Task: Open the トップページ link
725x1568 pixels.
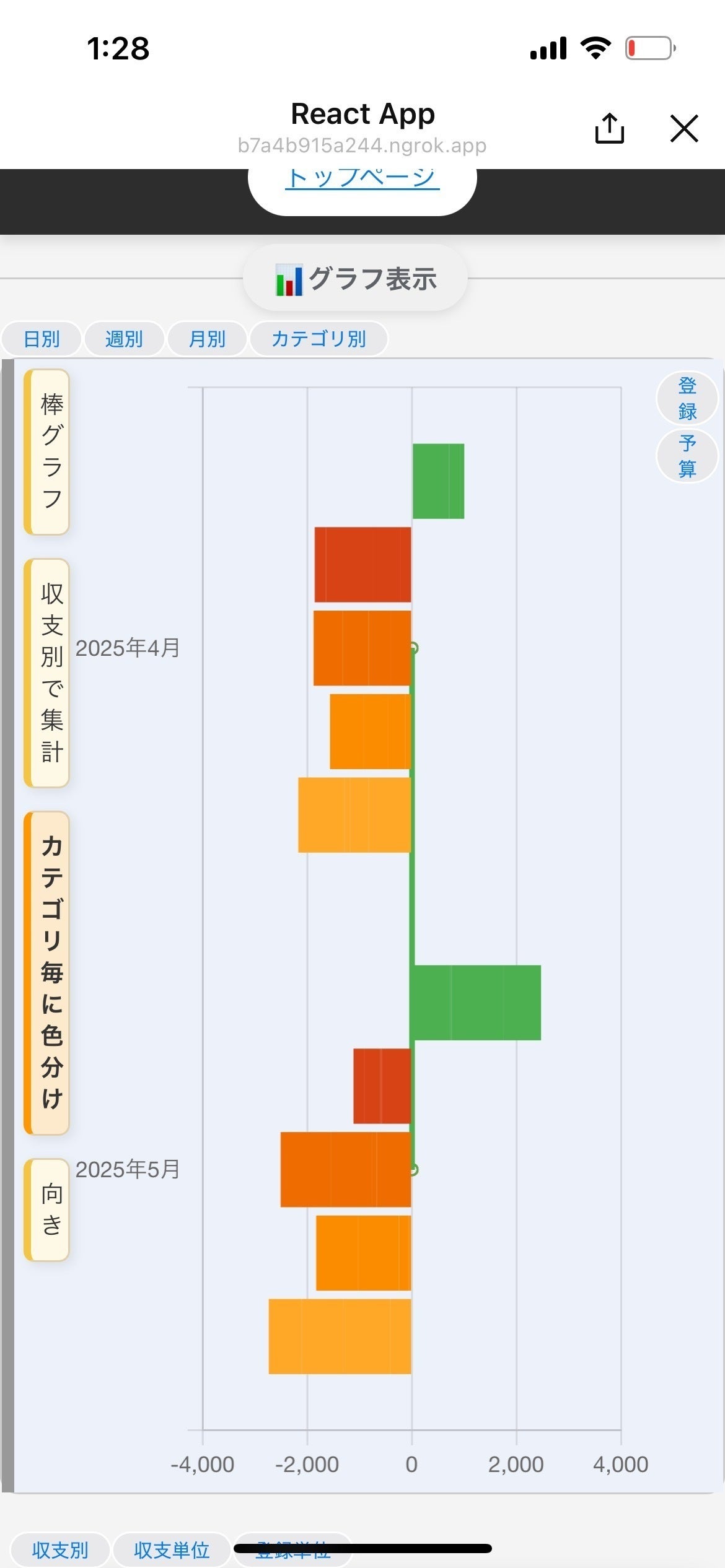Action: point(362,178)
